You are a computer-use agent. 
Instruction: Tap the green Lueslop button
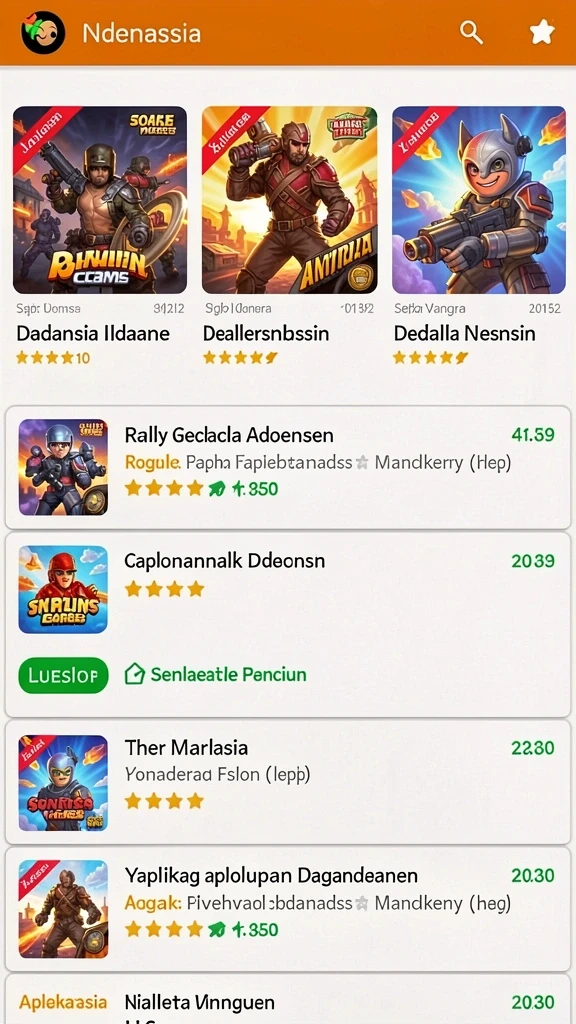[x=63, y=675]
